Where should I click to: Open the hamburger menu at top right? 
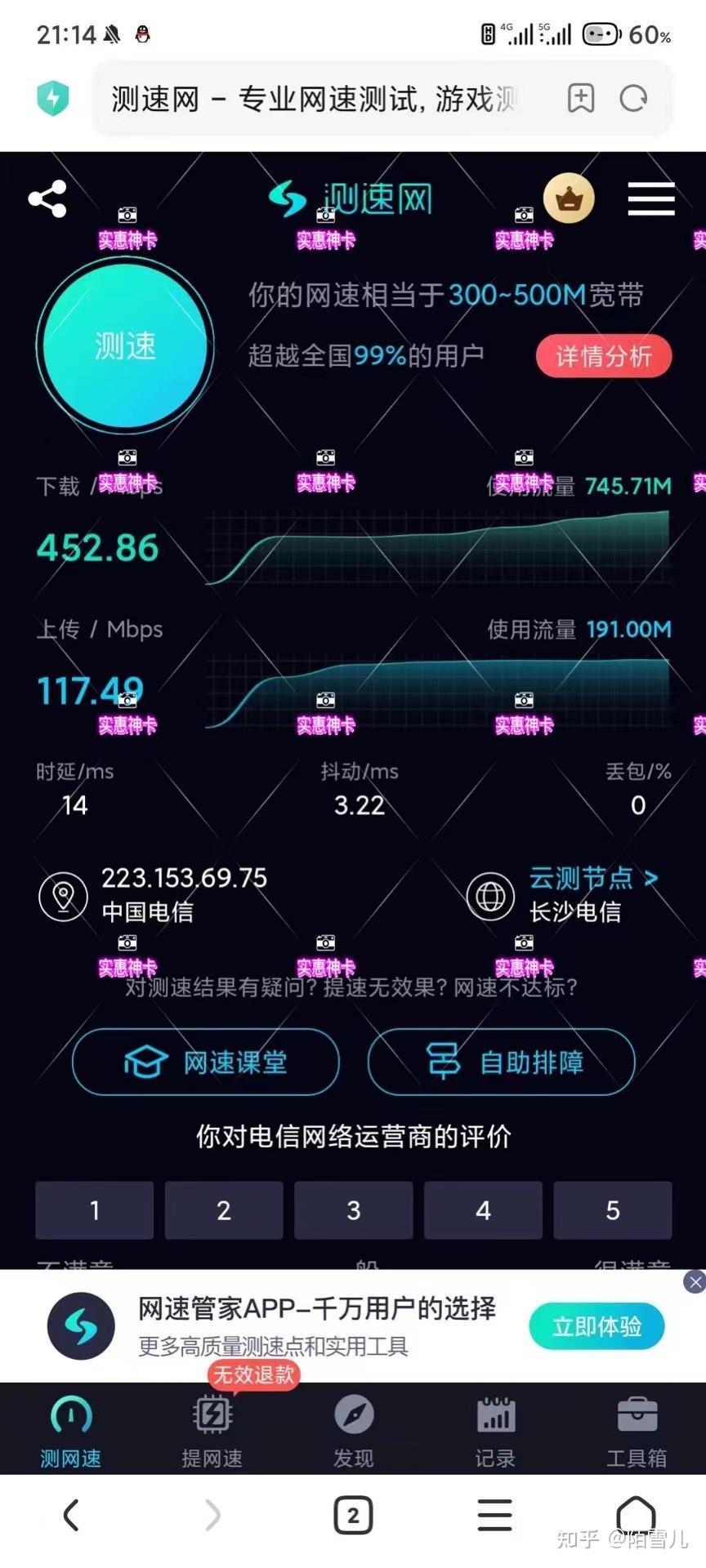click(650, 198)
